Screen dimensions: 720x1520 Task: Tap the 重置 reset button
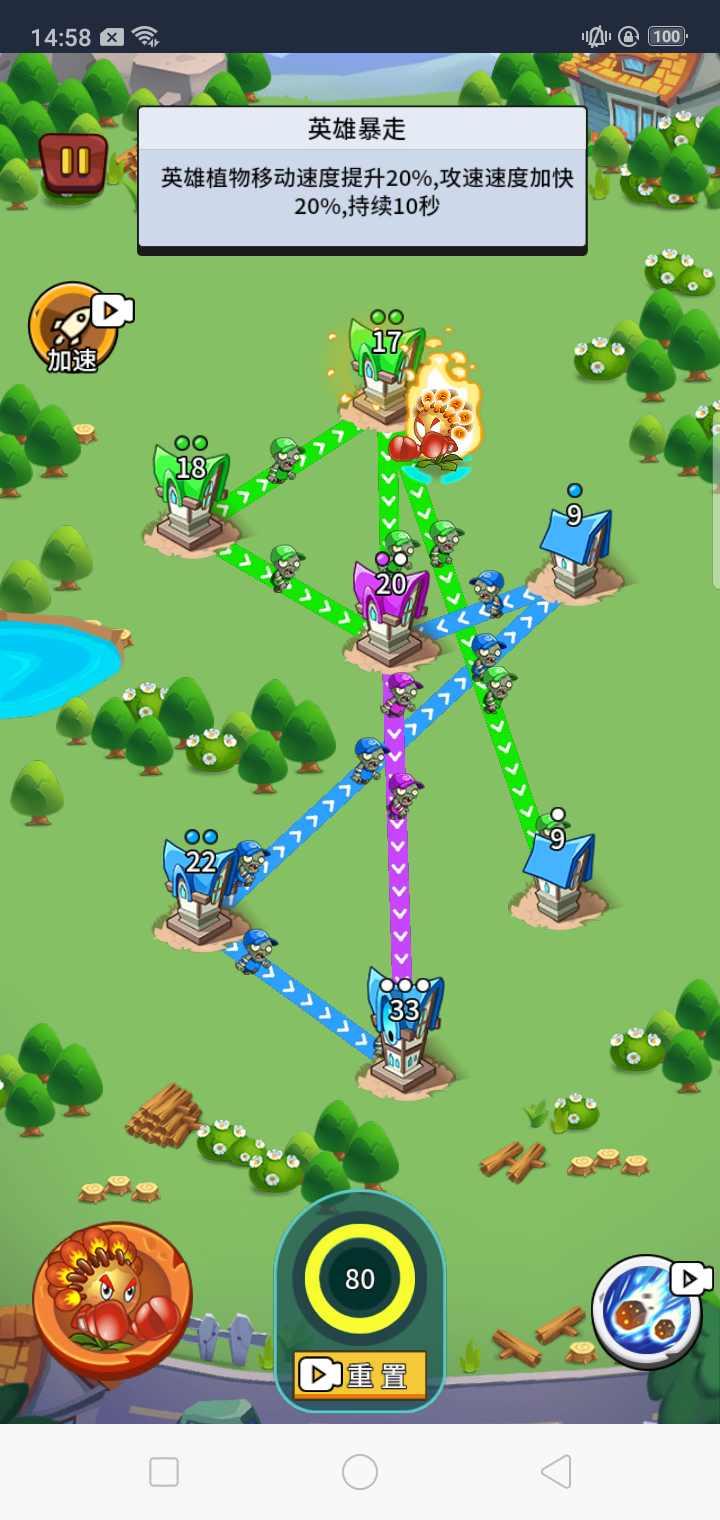click(x=360, y=1375)
